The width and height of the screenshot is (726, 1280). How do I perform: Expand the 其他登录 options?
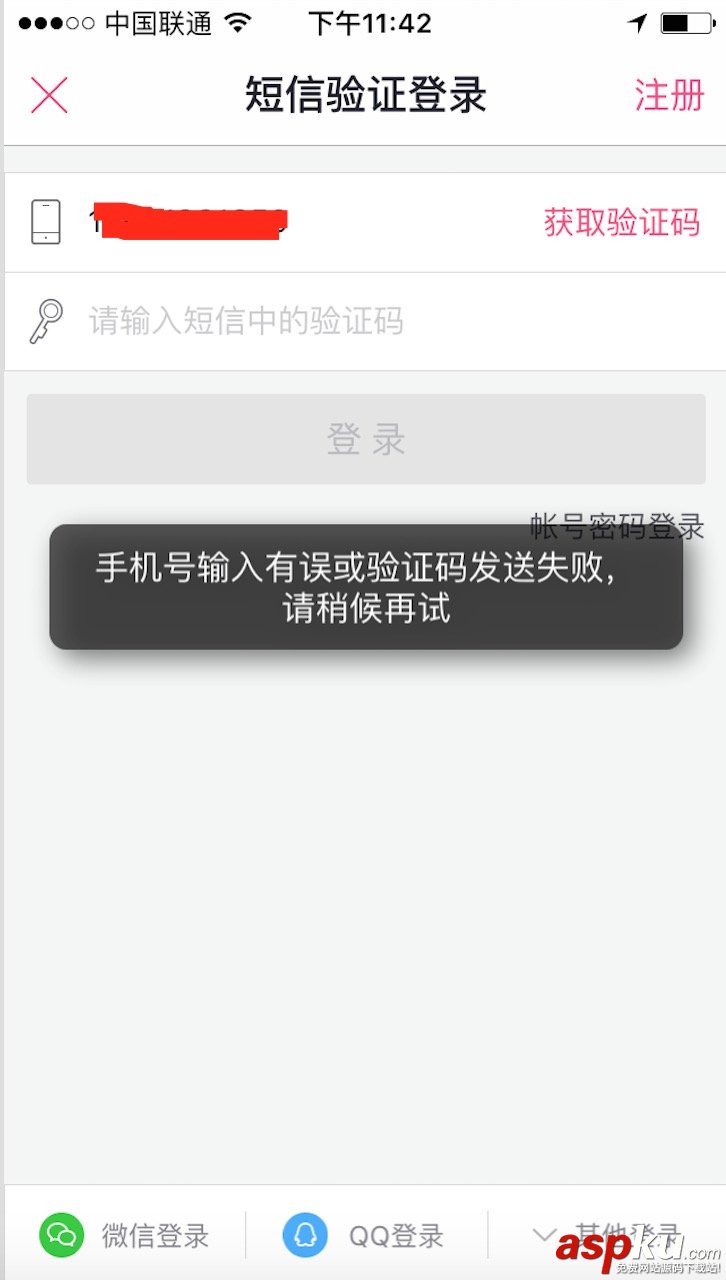(x=620, y=1234)
